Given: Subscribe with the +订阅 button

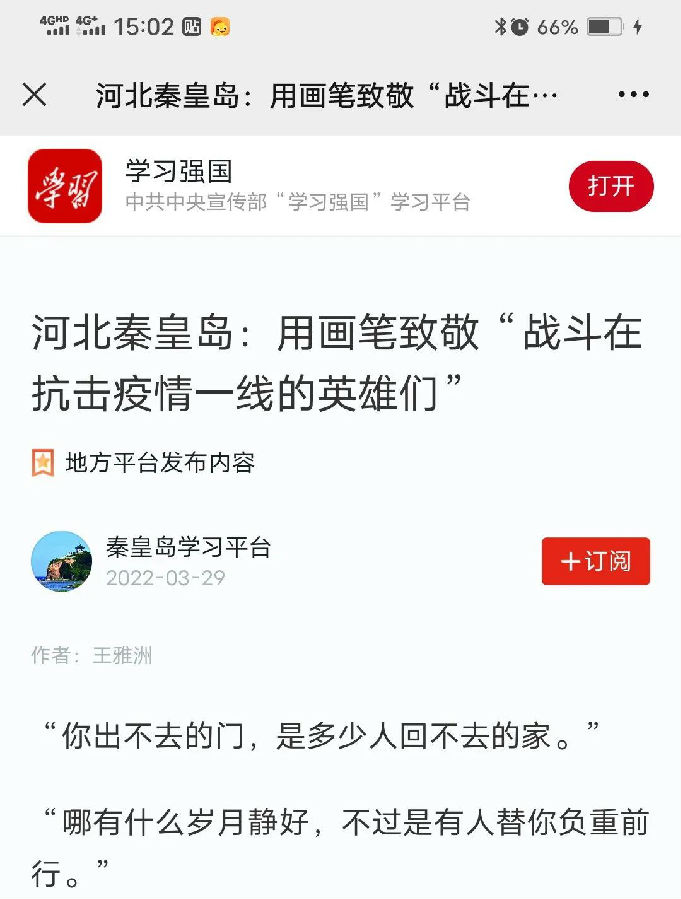Looking at the screenshot, I should [595, 561].
